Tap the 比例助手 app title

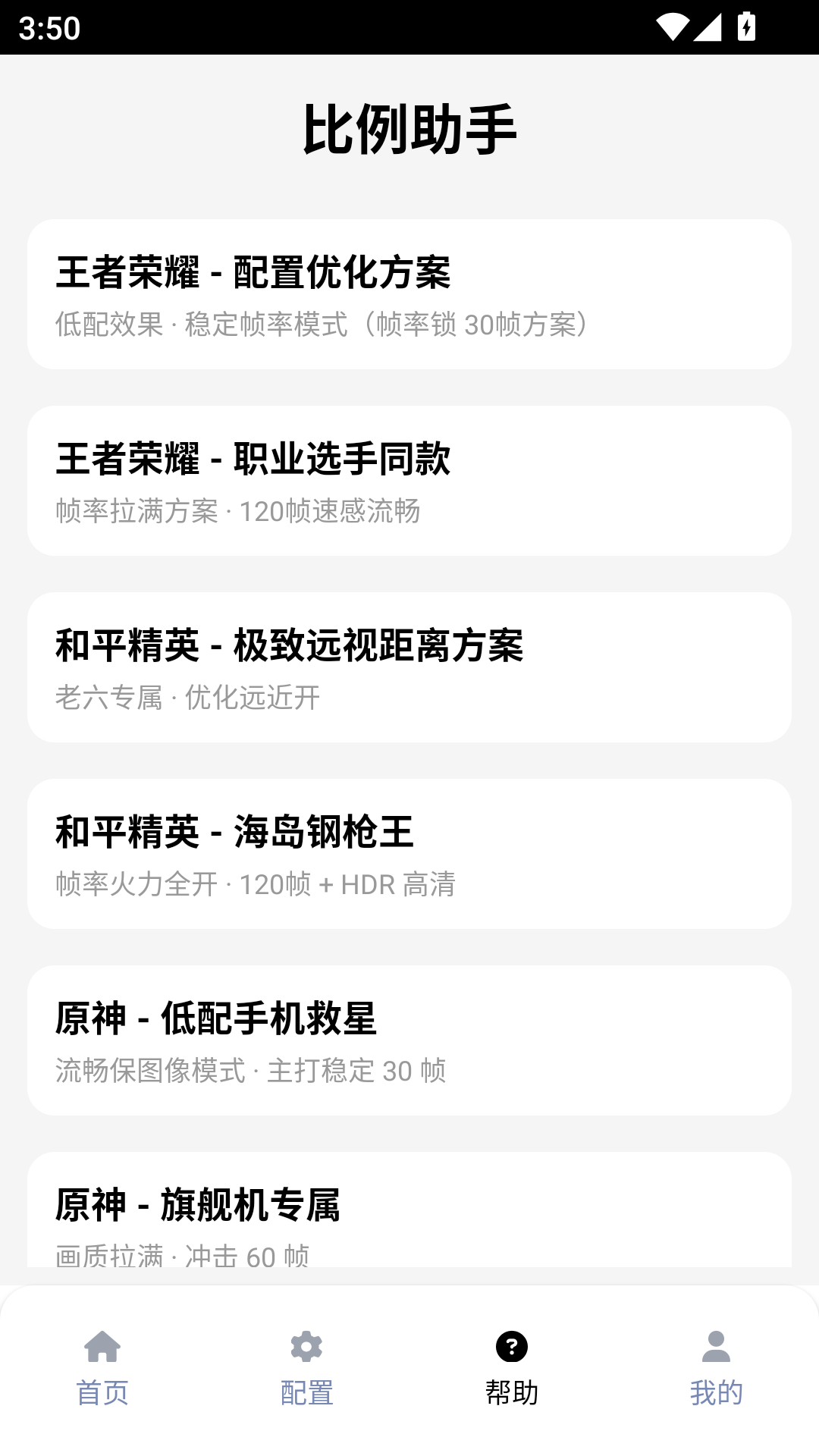click(x=409, y=129)
